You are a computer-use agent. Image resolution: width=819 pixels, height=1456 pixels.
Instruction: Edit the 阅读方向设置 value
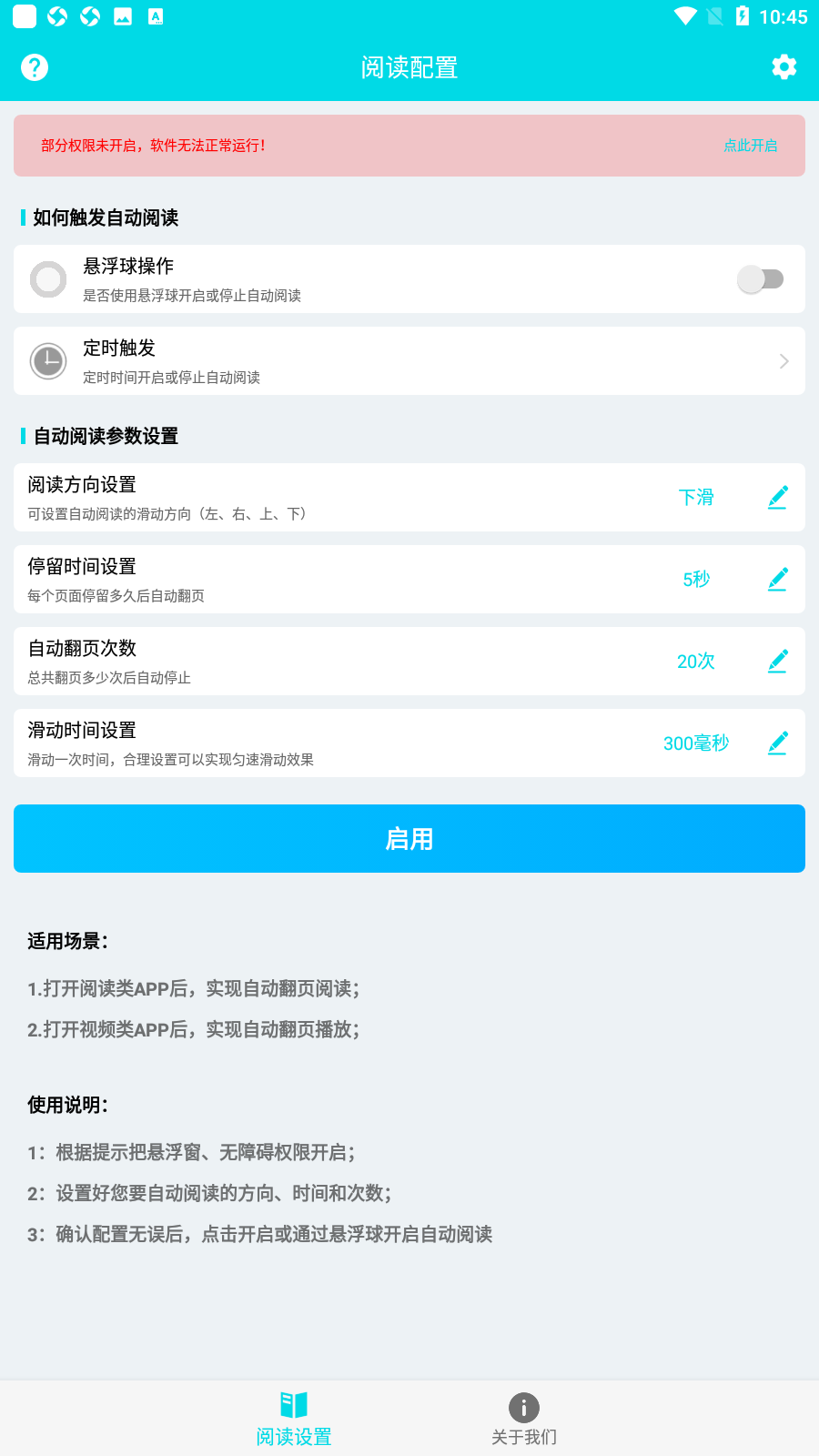pos(777,498)
